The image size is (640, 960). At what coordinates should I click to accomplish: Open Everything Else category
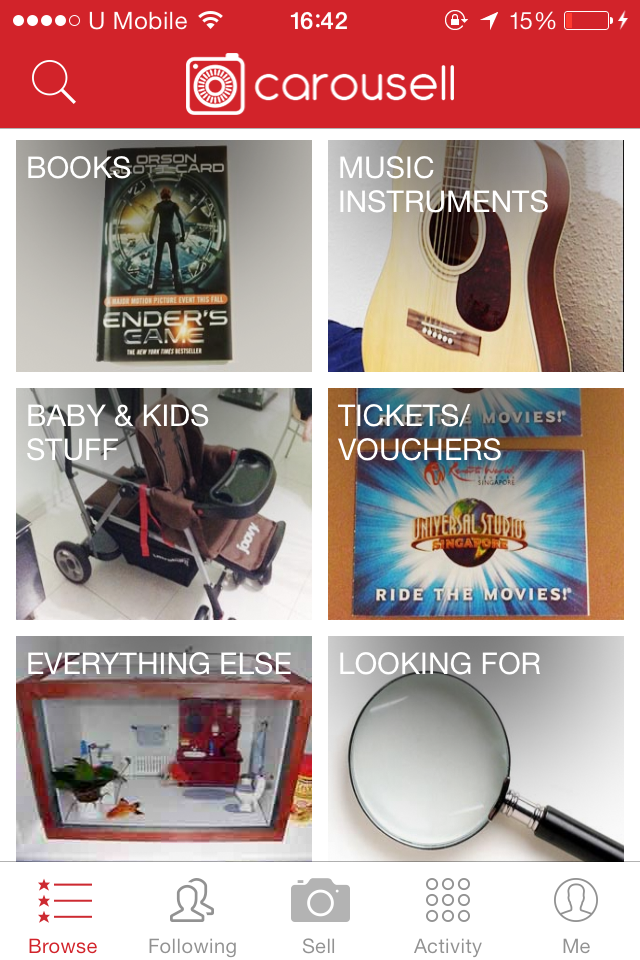point(164,749)
